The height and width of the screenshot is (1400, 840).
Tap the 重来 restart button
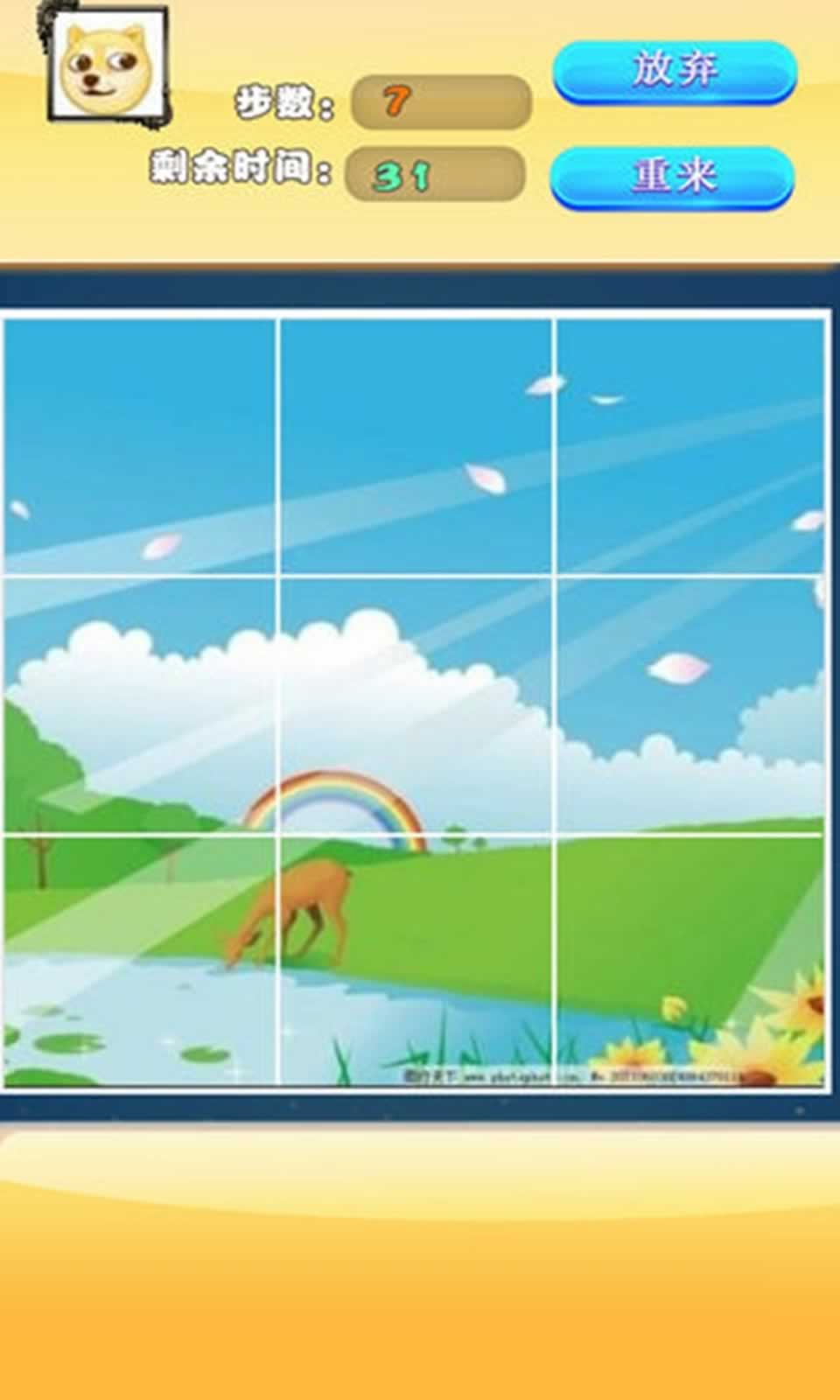click(673, 176)
